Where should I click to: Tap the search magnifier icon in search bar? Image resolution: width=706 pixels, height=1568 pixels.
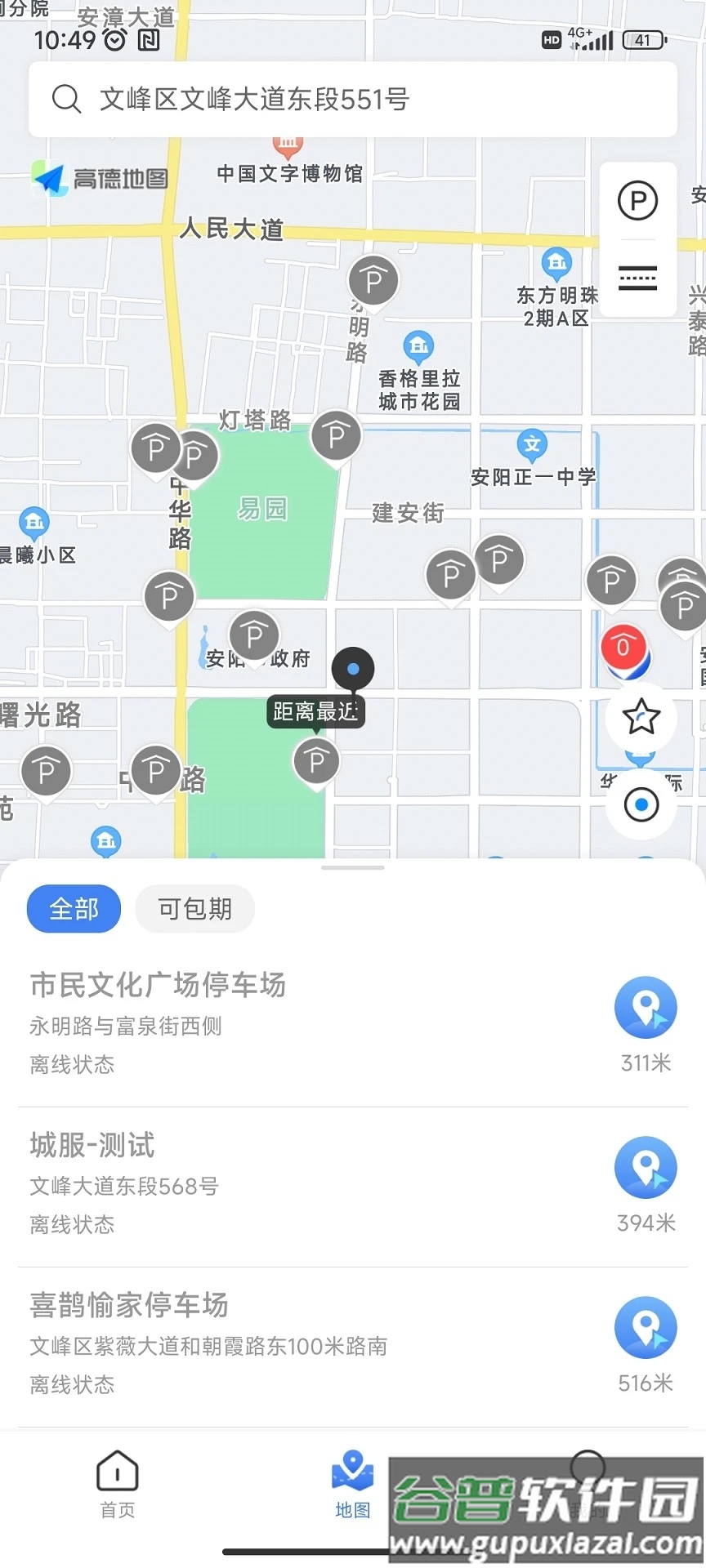(66, 99)
